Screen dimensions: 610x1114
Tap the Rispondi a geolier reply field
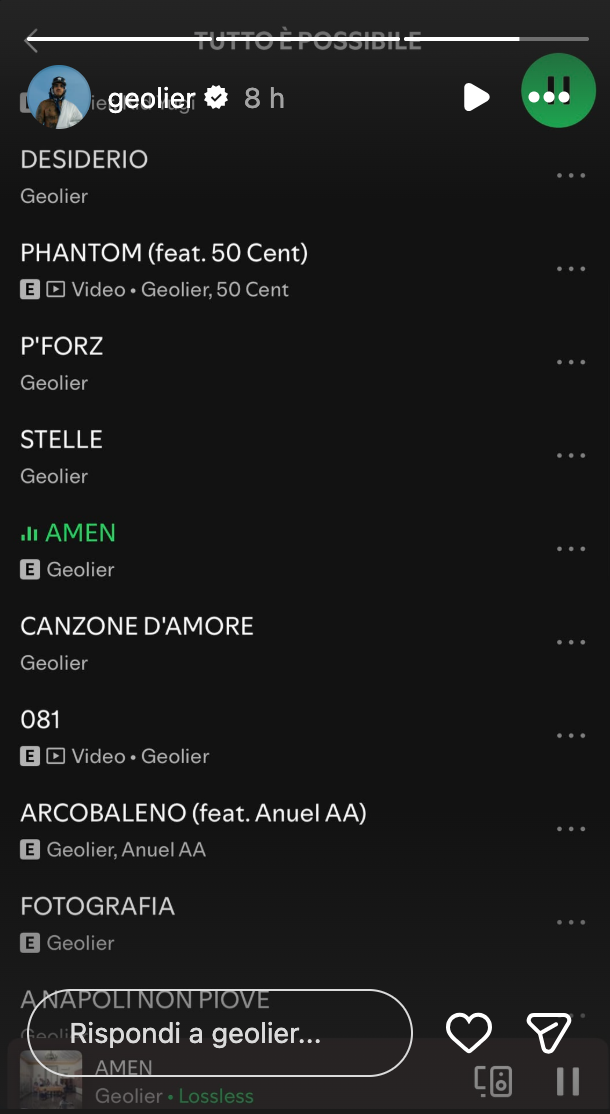220,1033
